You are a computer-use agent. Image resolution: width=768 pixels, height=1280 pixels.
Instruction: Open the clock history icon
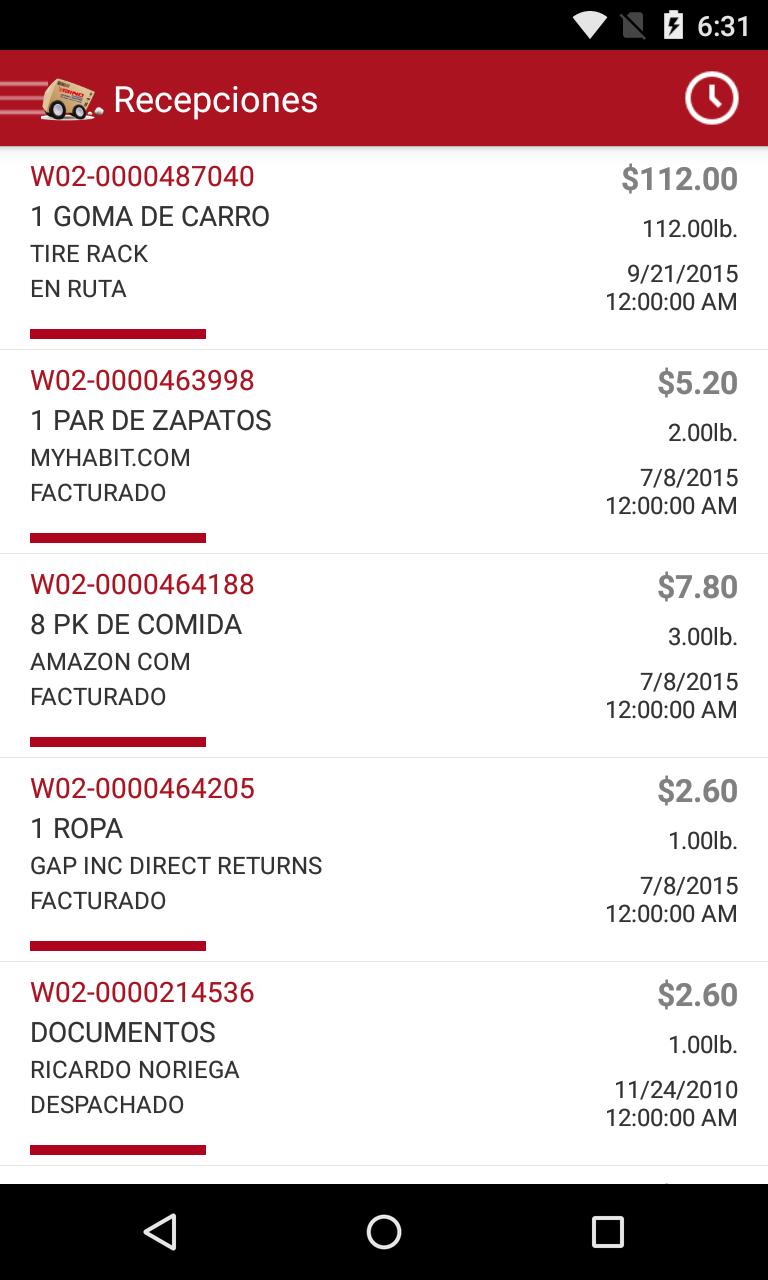pyautogui.click(x=711, y=98)
